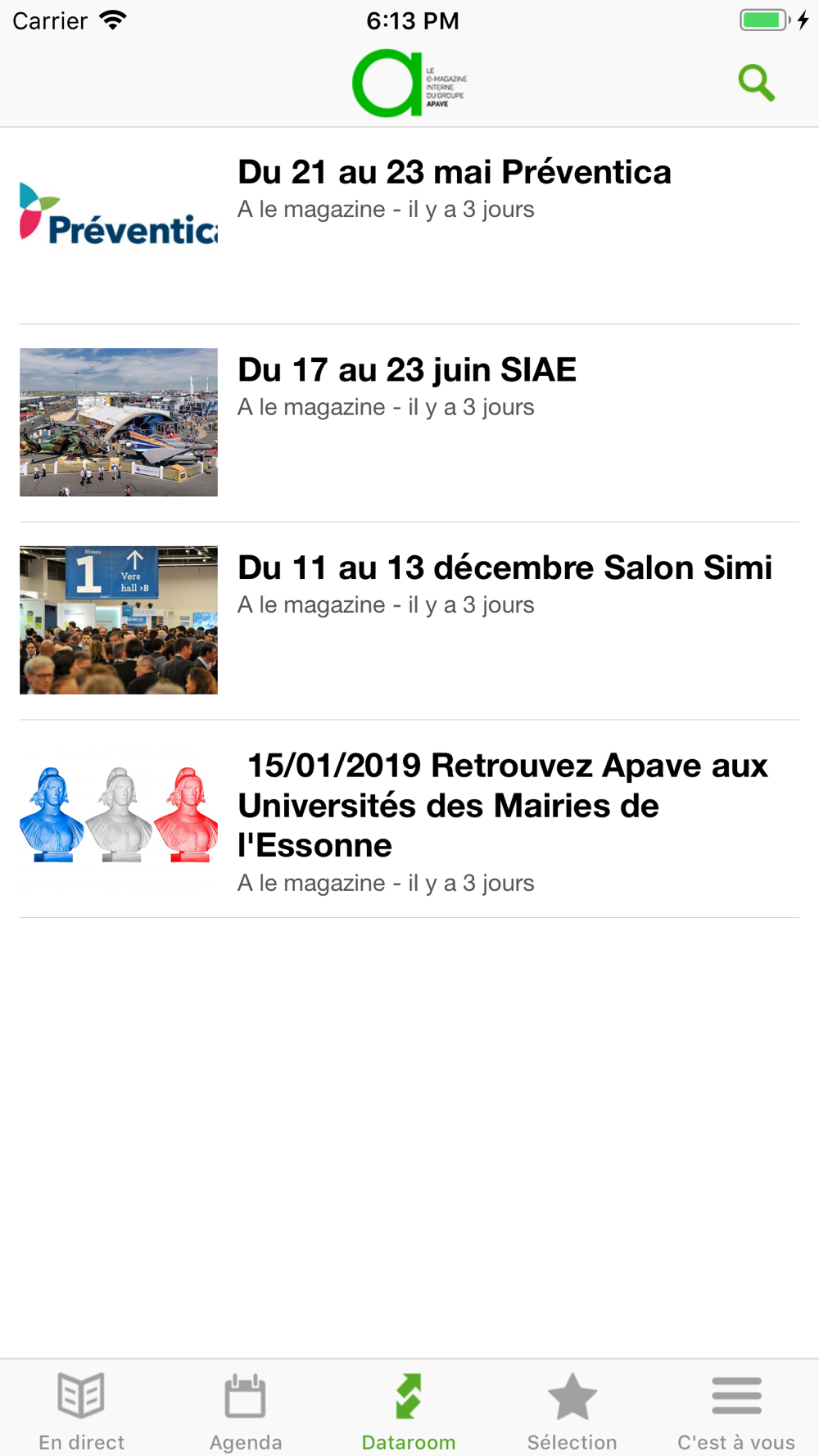
Task: Open the Universités des Mairies de l'Essonne article
Action: (409, 819)
